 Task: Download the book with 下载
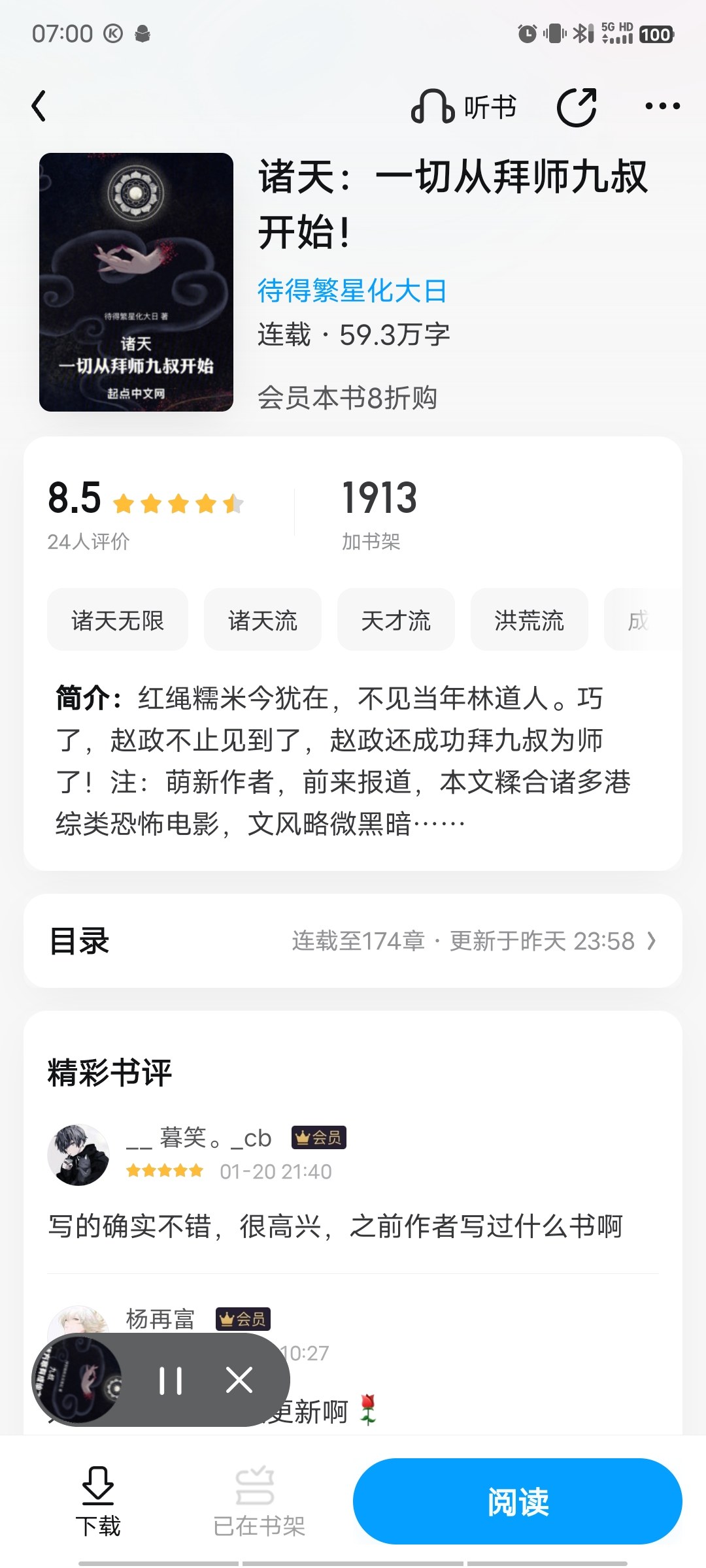click(x=98, y=1501)
